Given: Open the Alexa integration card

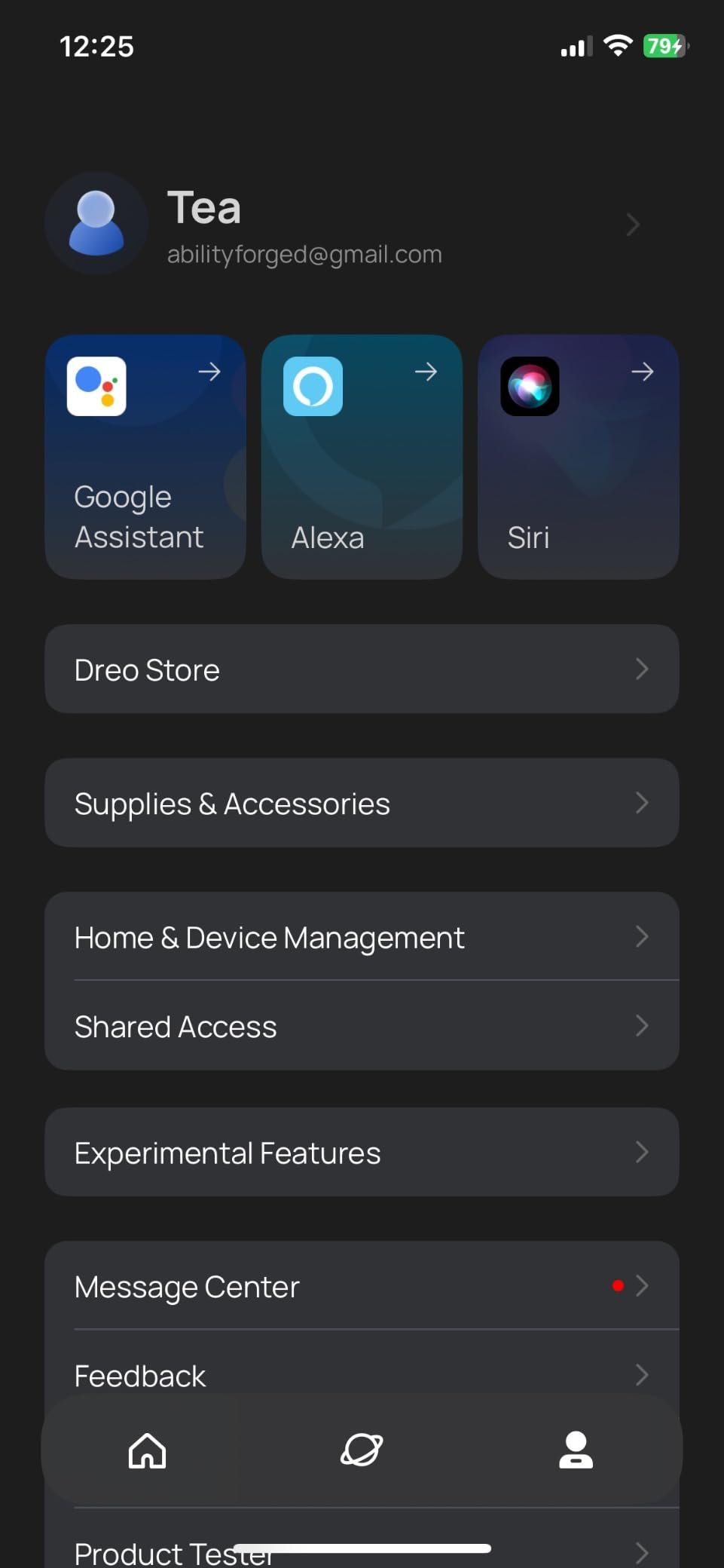Looking at the screenshot, I should pos(362,457).
